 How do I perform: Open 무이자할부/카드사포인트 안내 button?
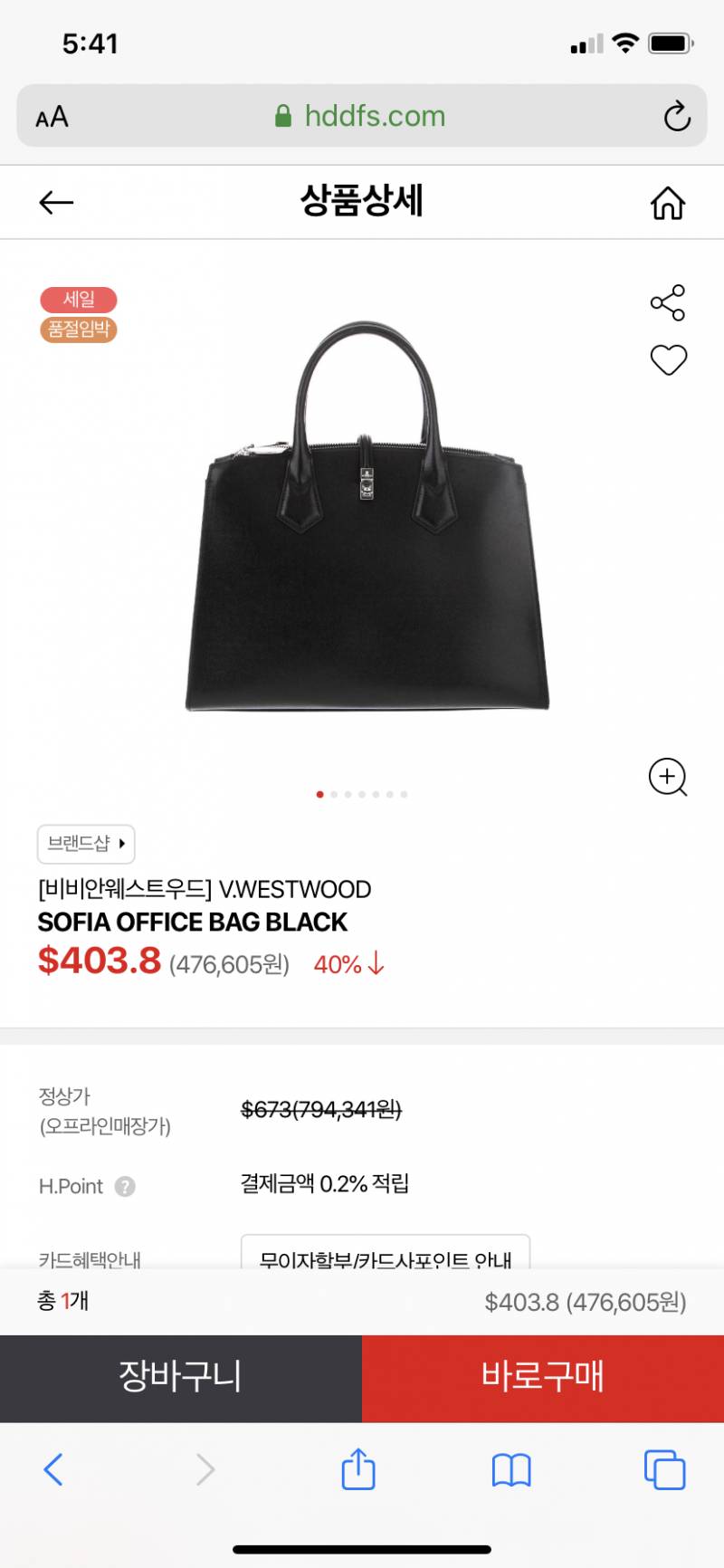point(385,1254)
